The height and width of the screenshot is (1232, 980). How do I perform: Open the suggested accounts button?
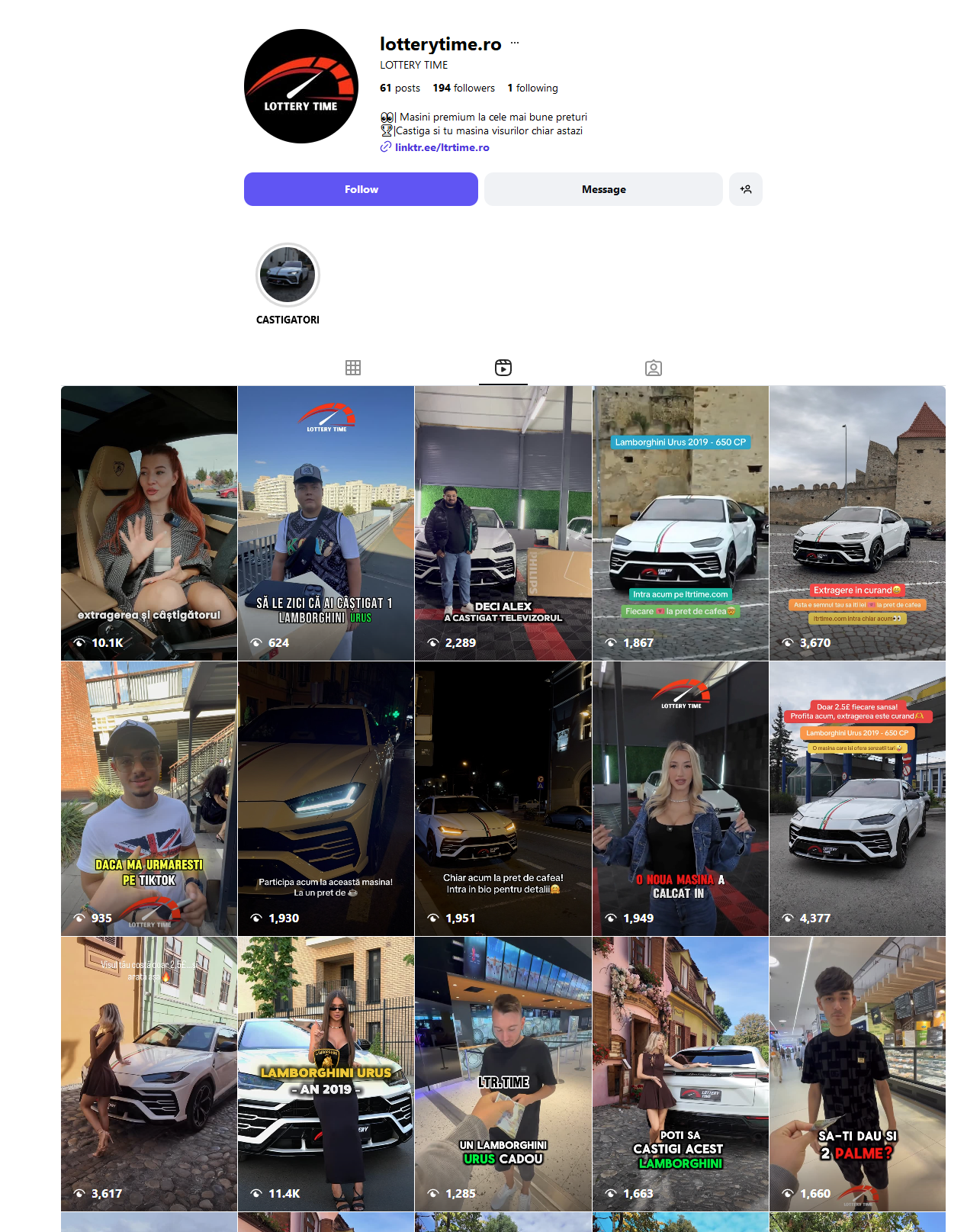745,189
